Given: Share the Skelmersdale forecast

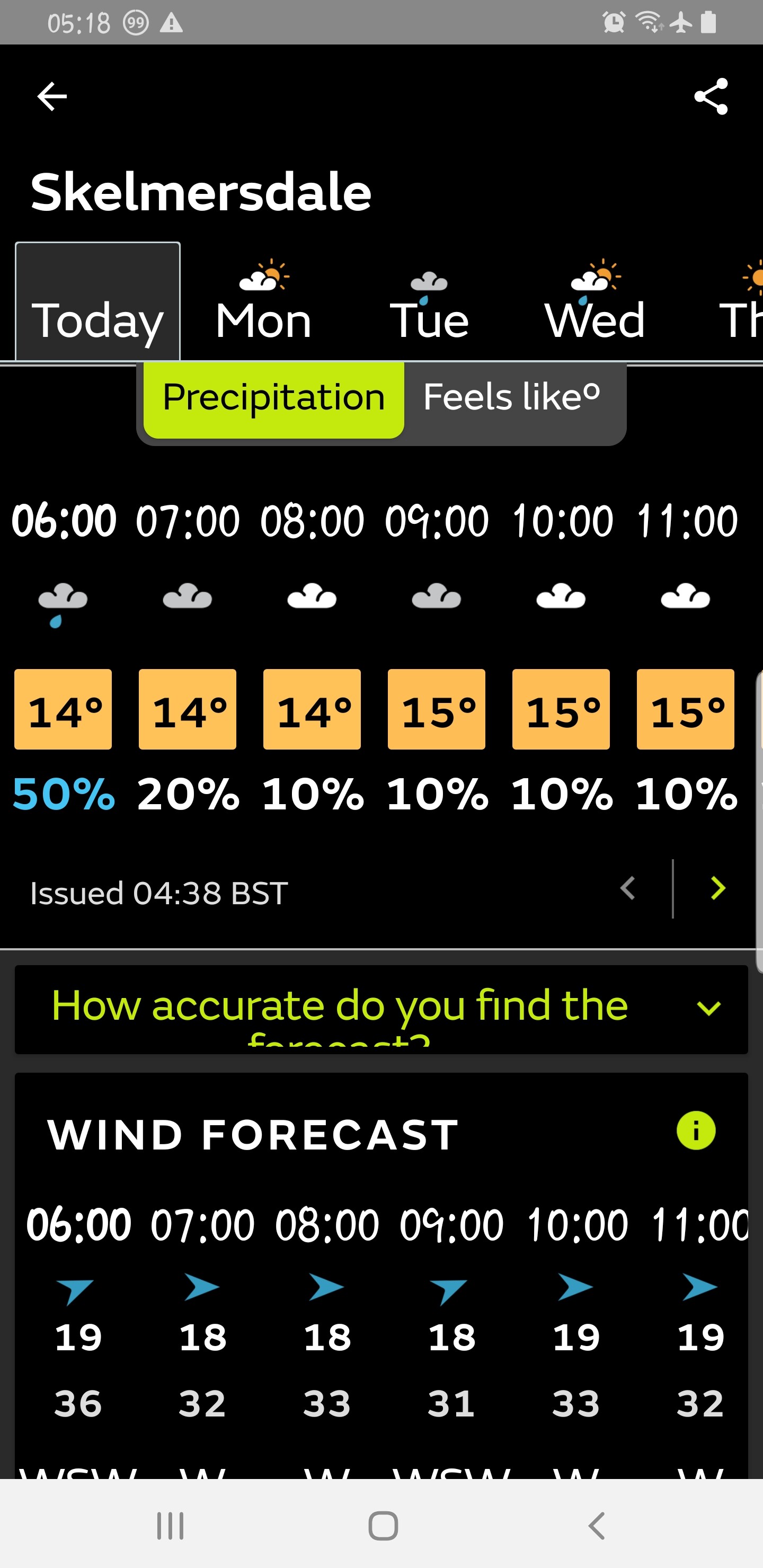Looking at the screenshot, I should [711, 96].
